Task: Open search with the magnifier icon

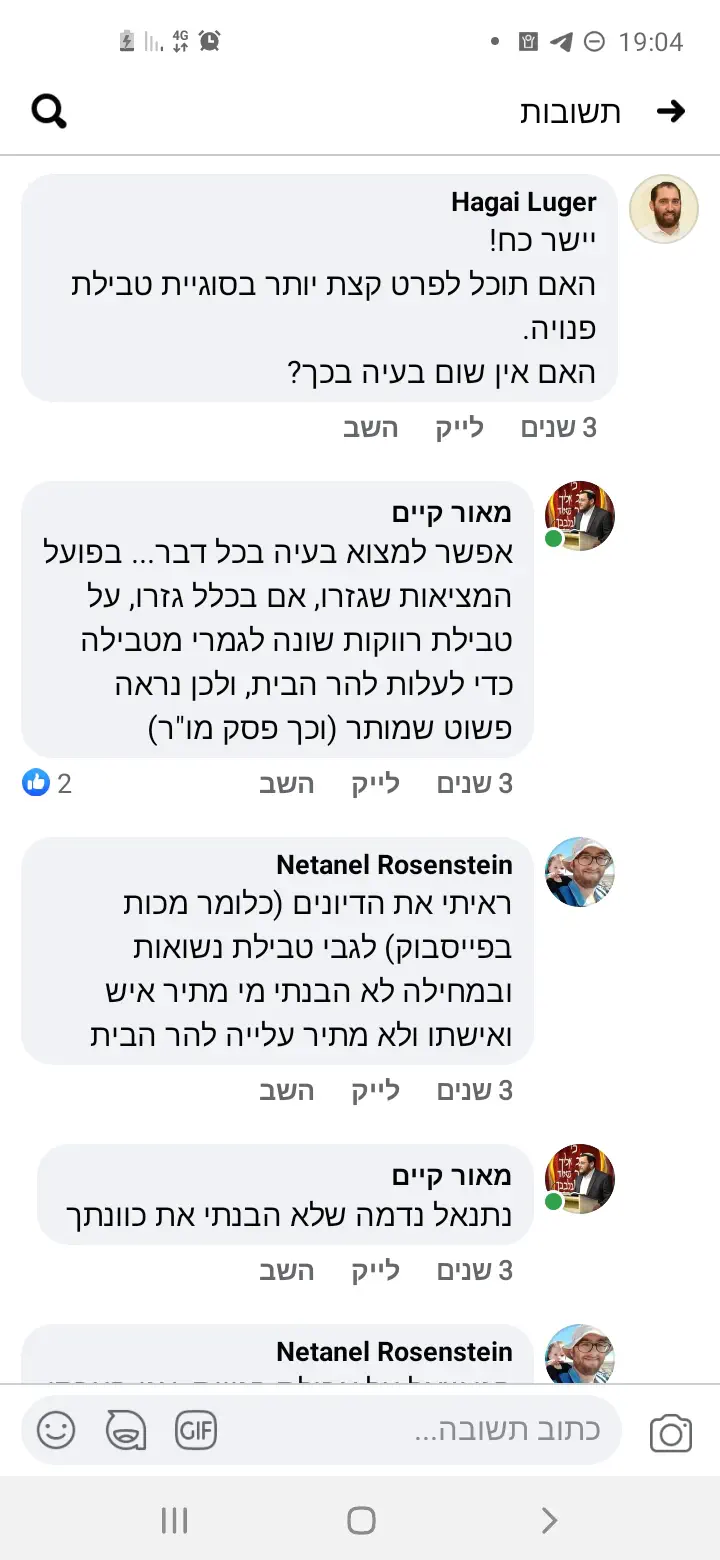Action: click(49, 111)
